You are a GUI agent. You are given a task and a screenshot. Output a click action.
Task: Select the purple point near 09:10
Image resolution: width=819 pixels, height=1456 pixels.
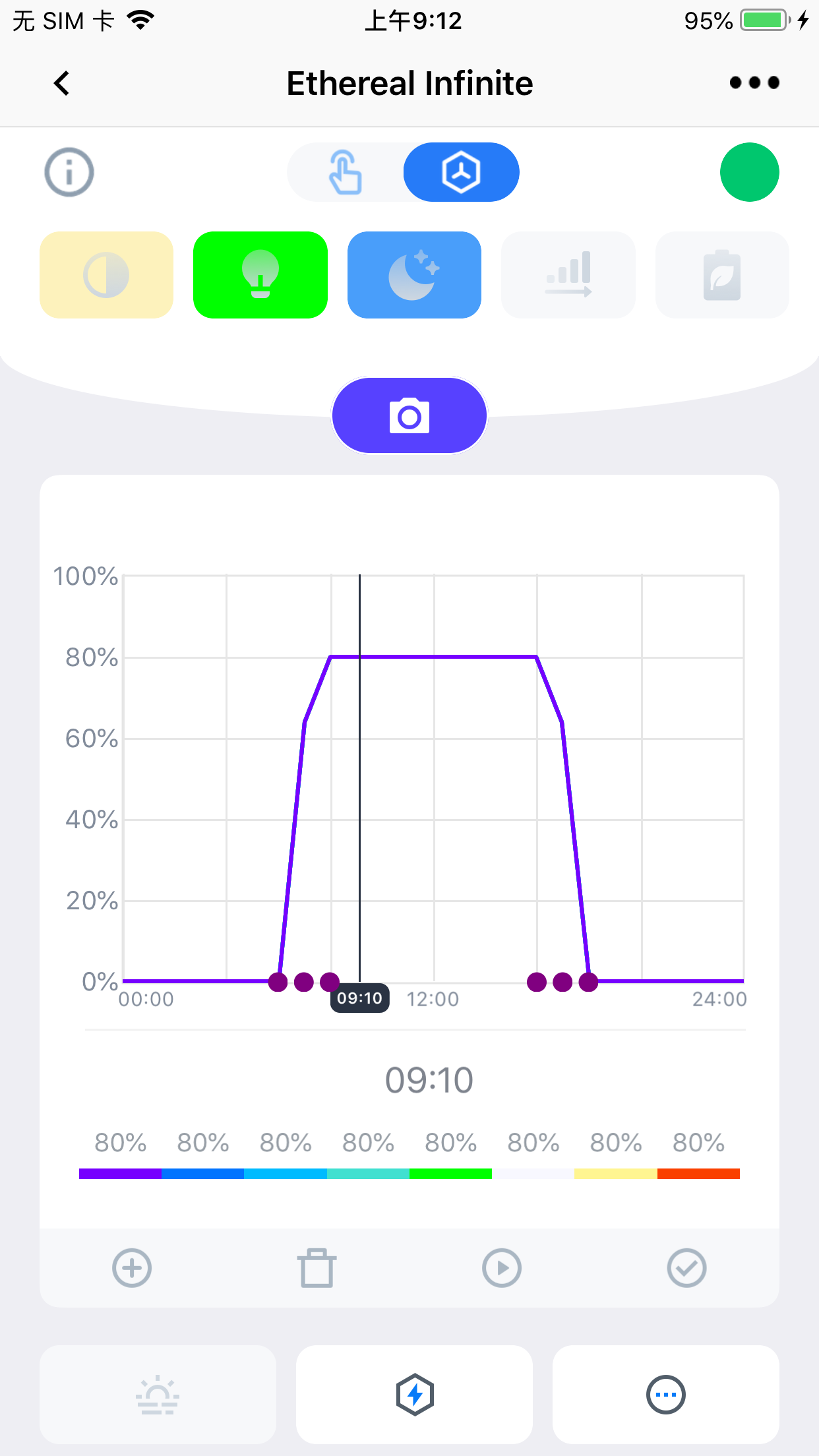pyautogui.click(x=330, y=982)
